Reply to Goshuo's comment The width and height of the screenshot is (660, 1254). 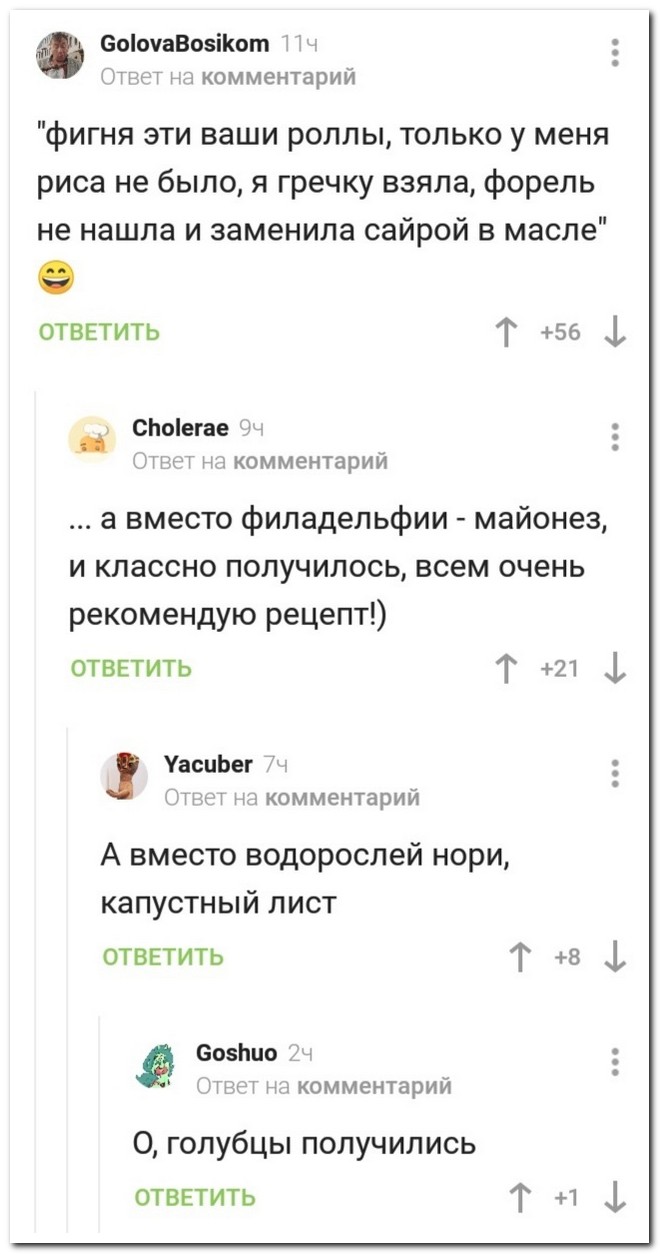point(195,1198)
